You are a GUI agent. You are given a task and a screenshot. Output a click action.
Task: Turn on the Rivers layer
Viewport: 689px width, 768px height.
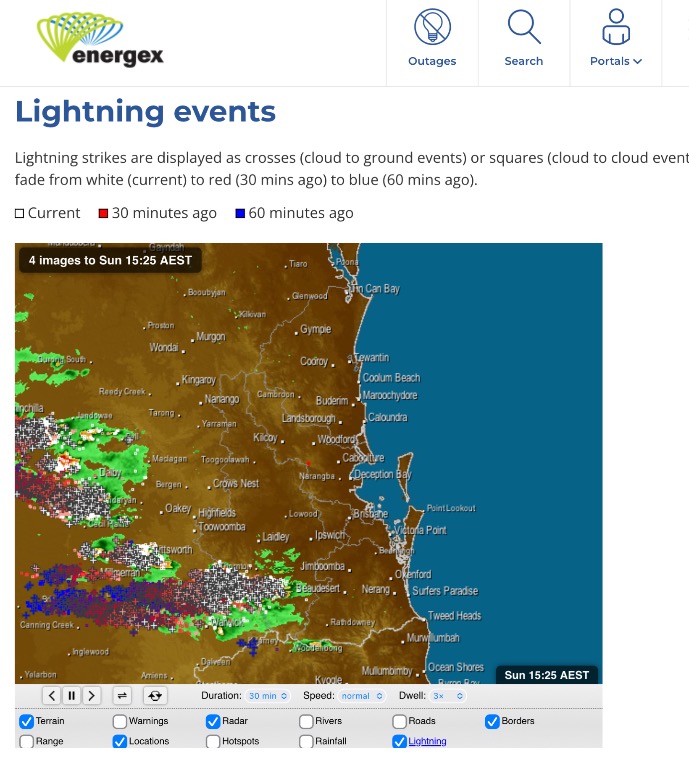(306, 721)
